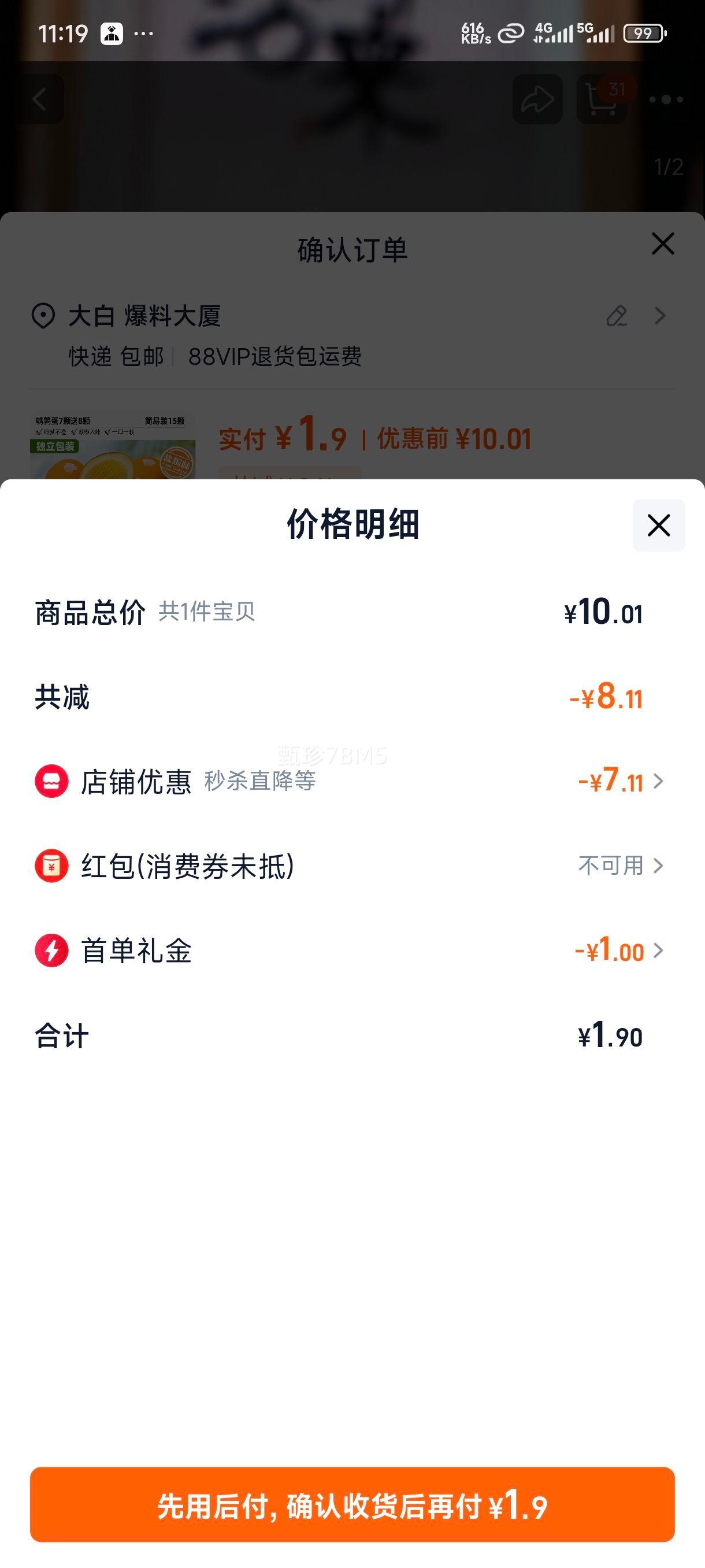Close the 价格明细 price details sheet
The width and height of the screenshot is (705, 1568).
pos(658,526)
